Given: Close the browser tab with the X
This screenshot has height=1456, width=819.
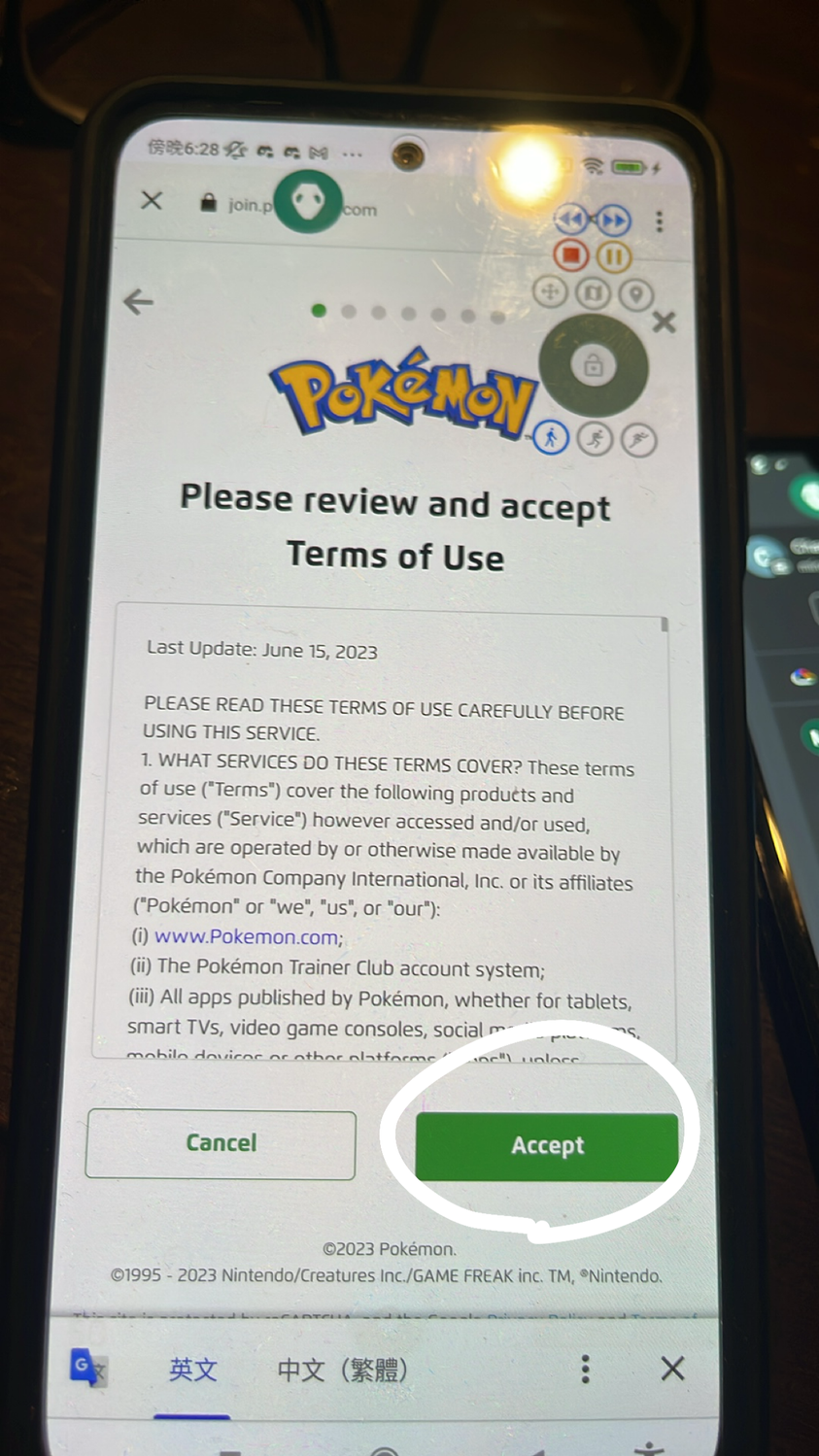Looking at the screenshot, I should pos(152,201).
